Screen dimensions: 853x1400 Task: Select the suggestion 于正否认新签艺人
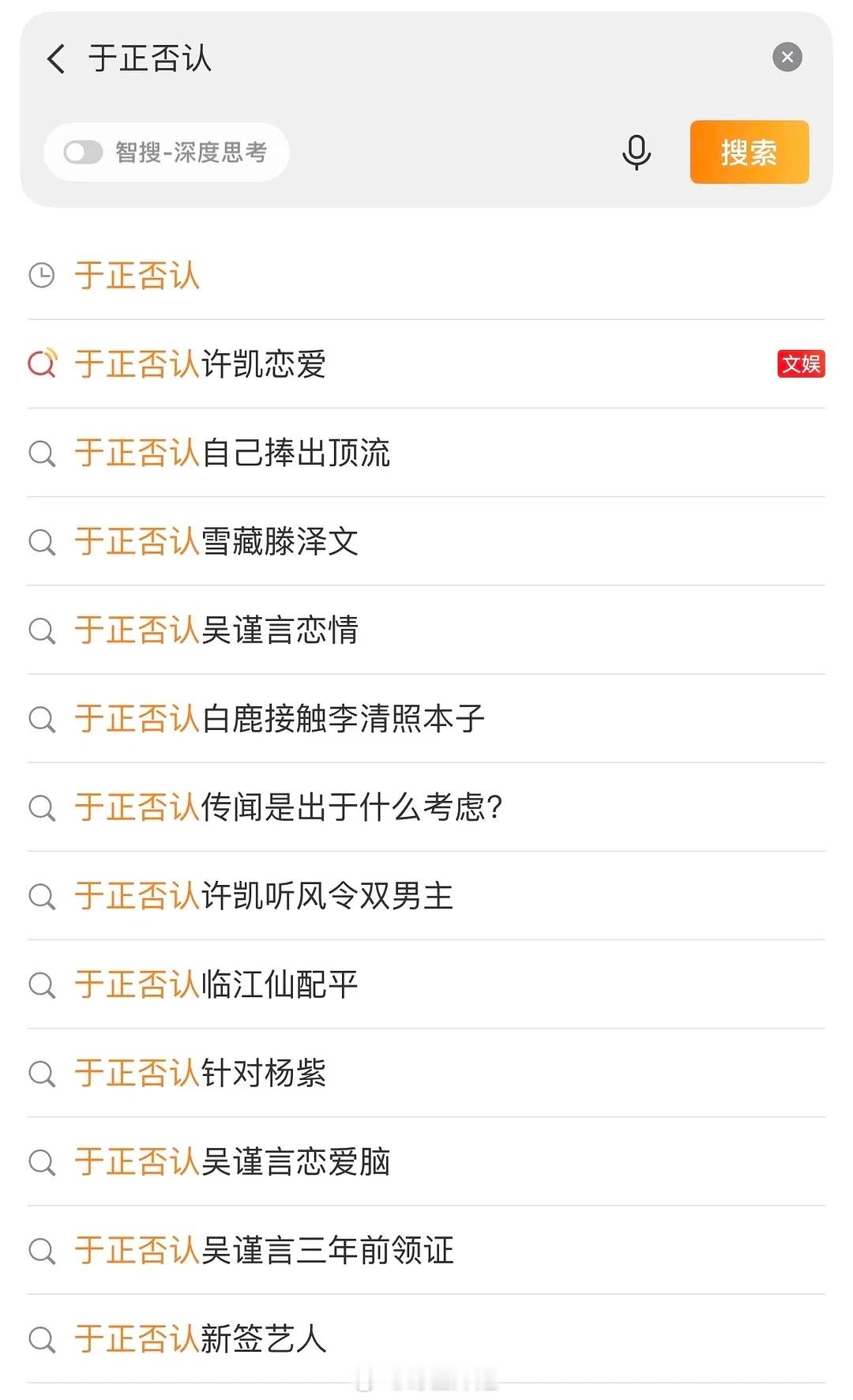(426, 1338)
